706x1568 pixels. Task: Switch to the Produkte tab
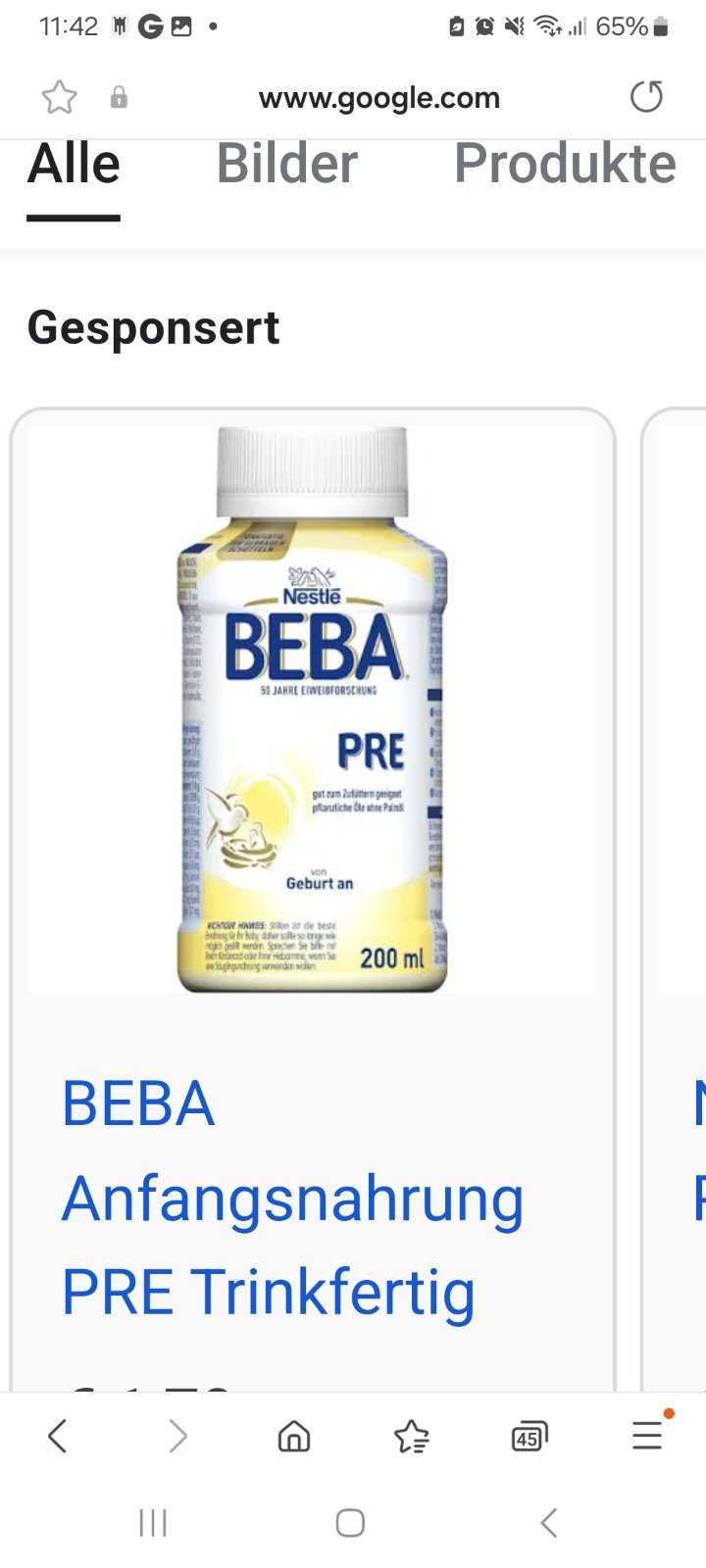coord(565,164)
